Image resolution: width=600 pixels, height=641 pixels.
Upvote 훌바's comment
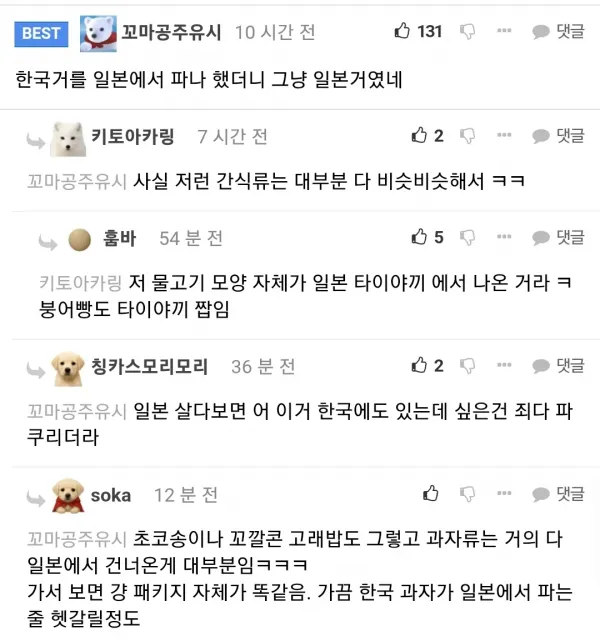coord(420,237)
